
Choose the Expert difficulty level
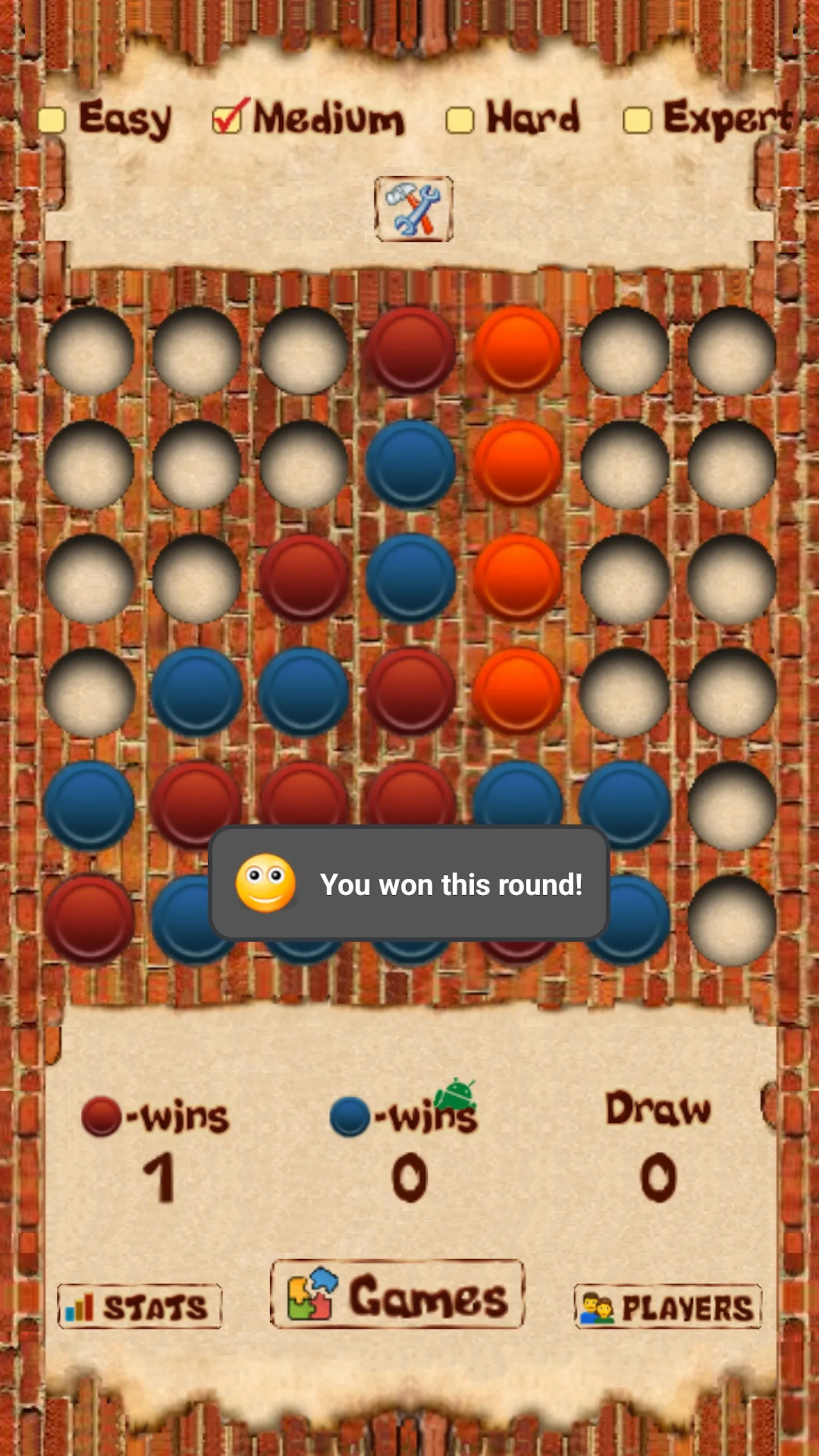pos(637,120)
